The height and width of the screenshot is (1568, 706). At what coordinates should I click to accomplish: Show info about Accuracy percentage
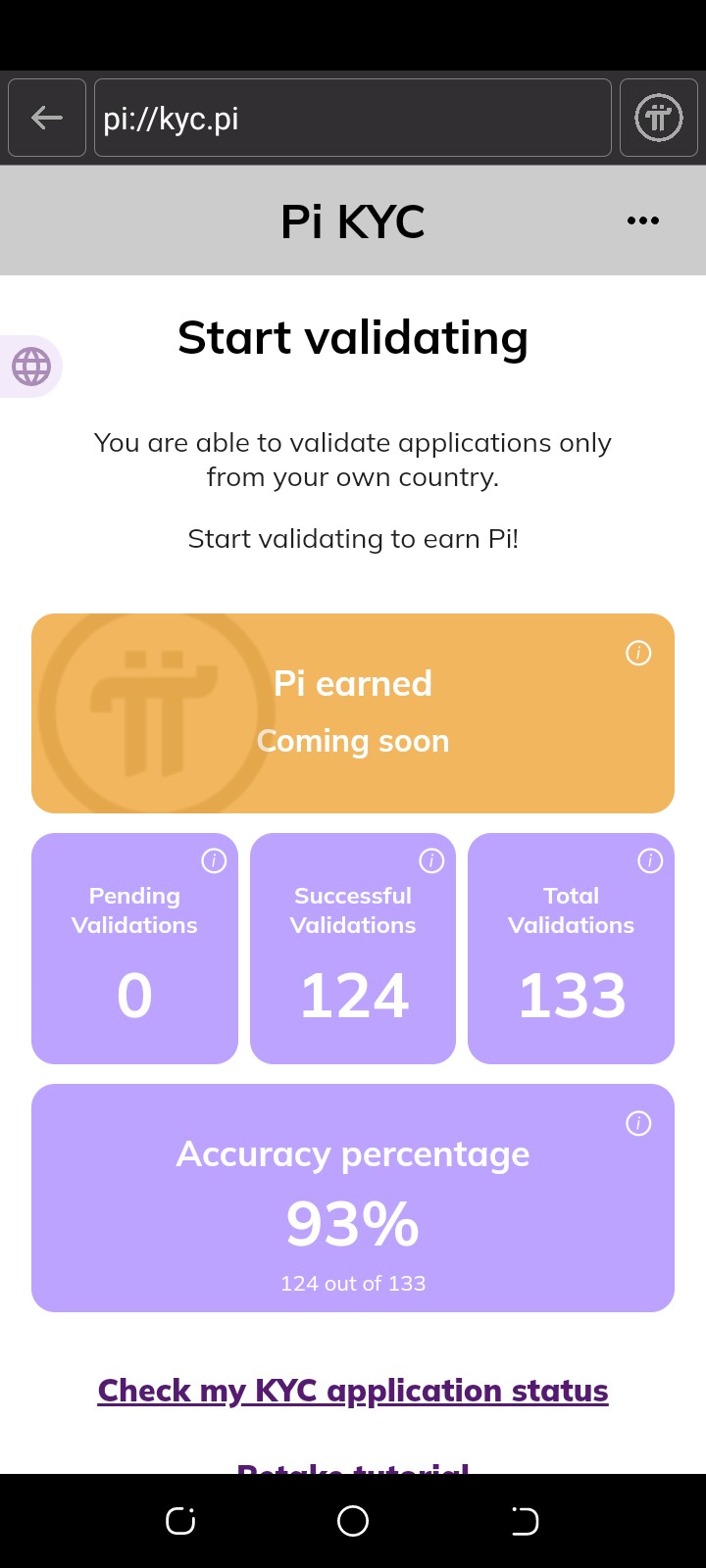point(638,1123)
